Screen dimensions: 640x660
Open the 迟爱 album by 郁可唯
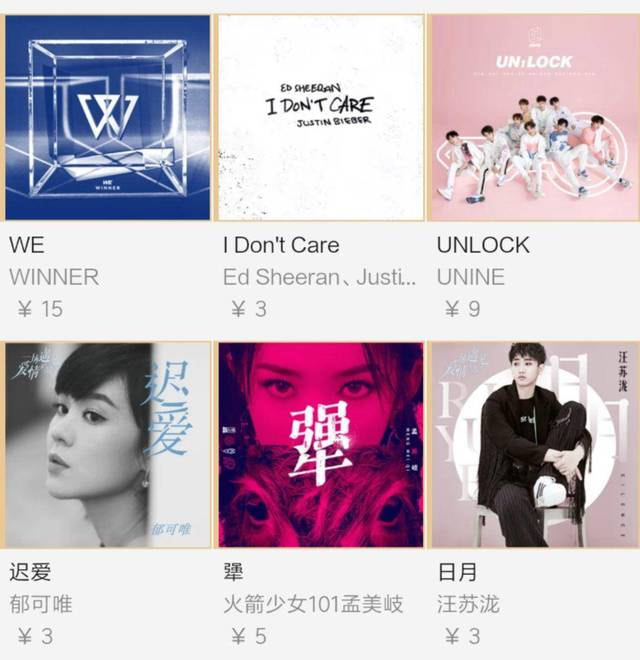click(x=107, y=445)
